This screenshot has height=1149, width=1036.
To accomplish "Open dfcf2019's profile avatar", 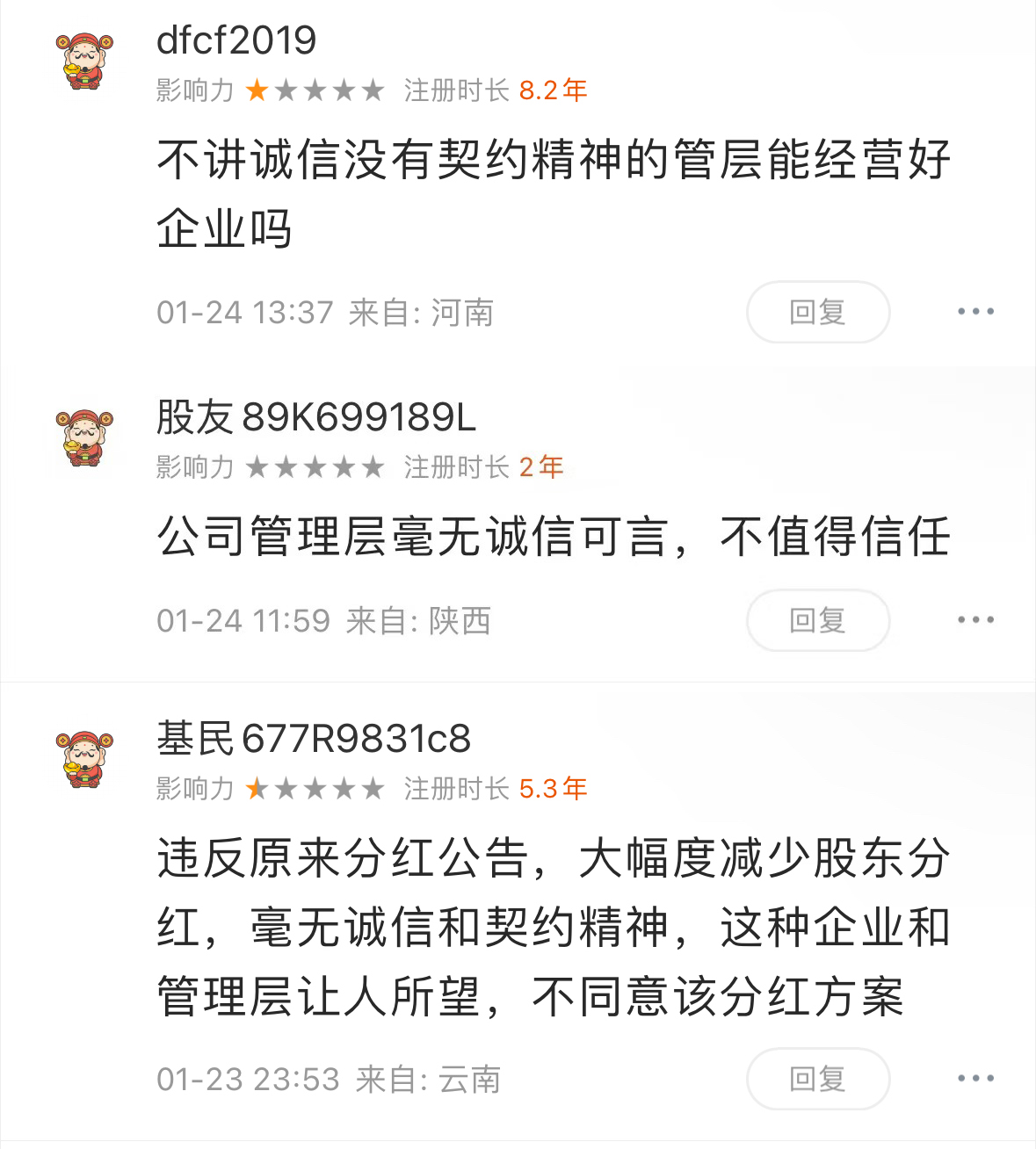I will [84, 61].
